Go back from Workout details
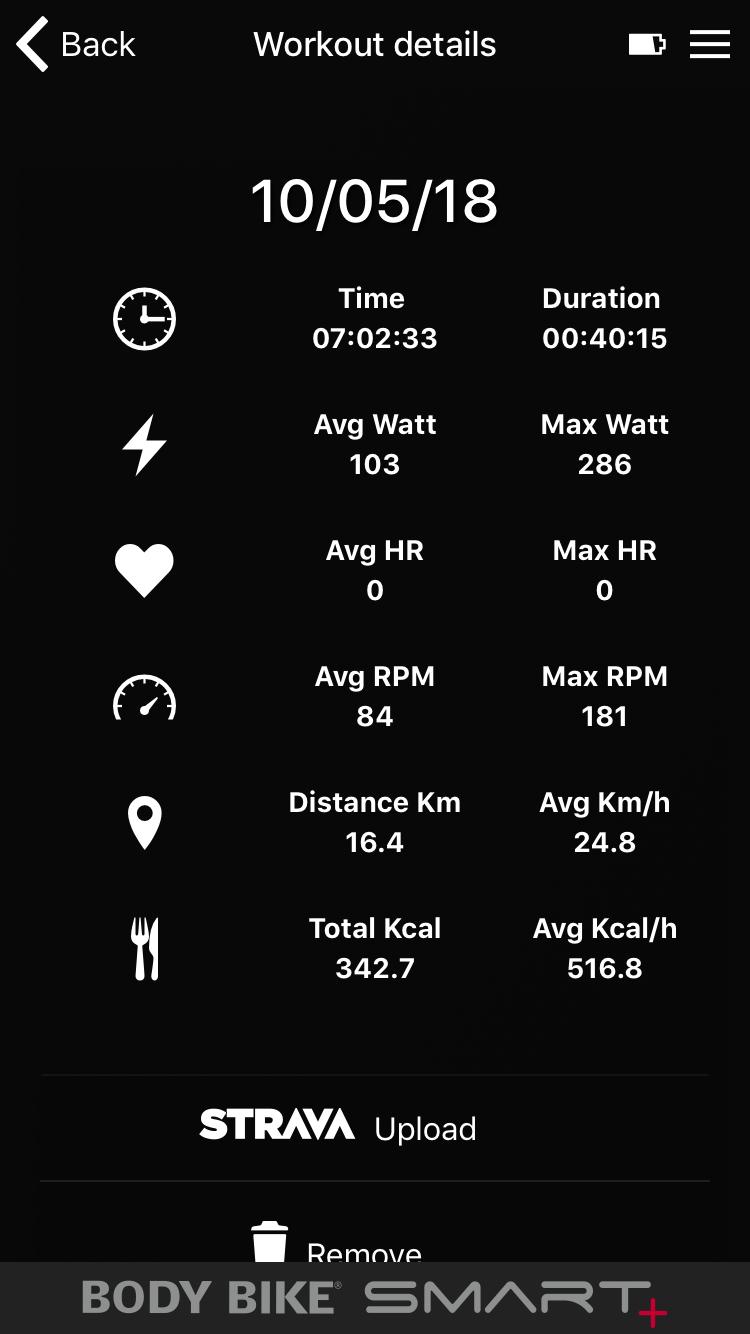The width and height of the screenshot is (750, 1334). (75, 45)
